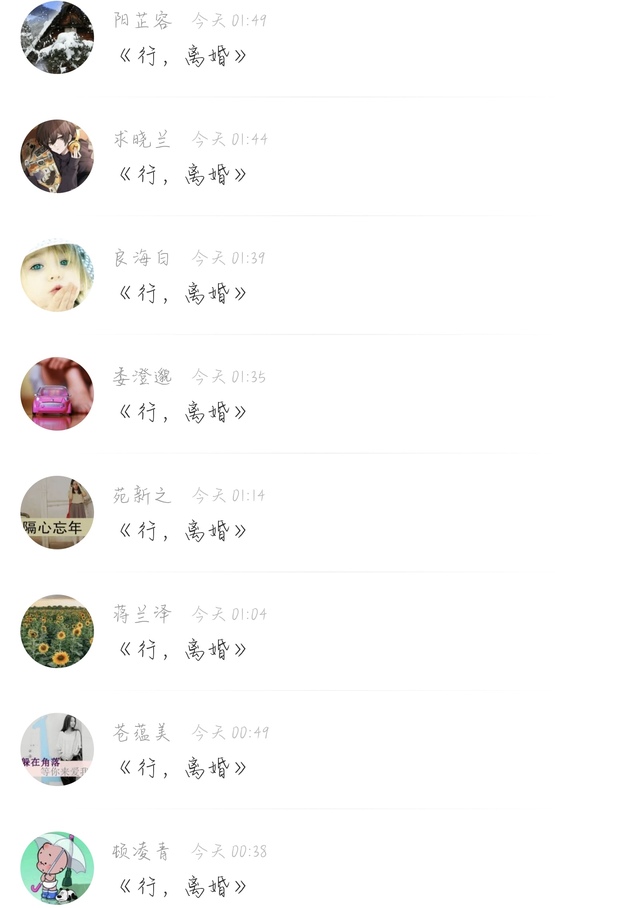The image size is (640, 908).
Task: Open the comment posted by 蒋兰泽
Action: [x=182, y=649]
